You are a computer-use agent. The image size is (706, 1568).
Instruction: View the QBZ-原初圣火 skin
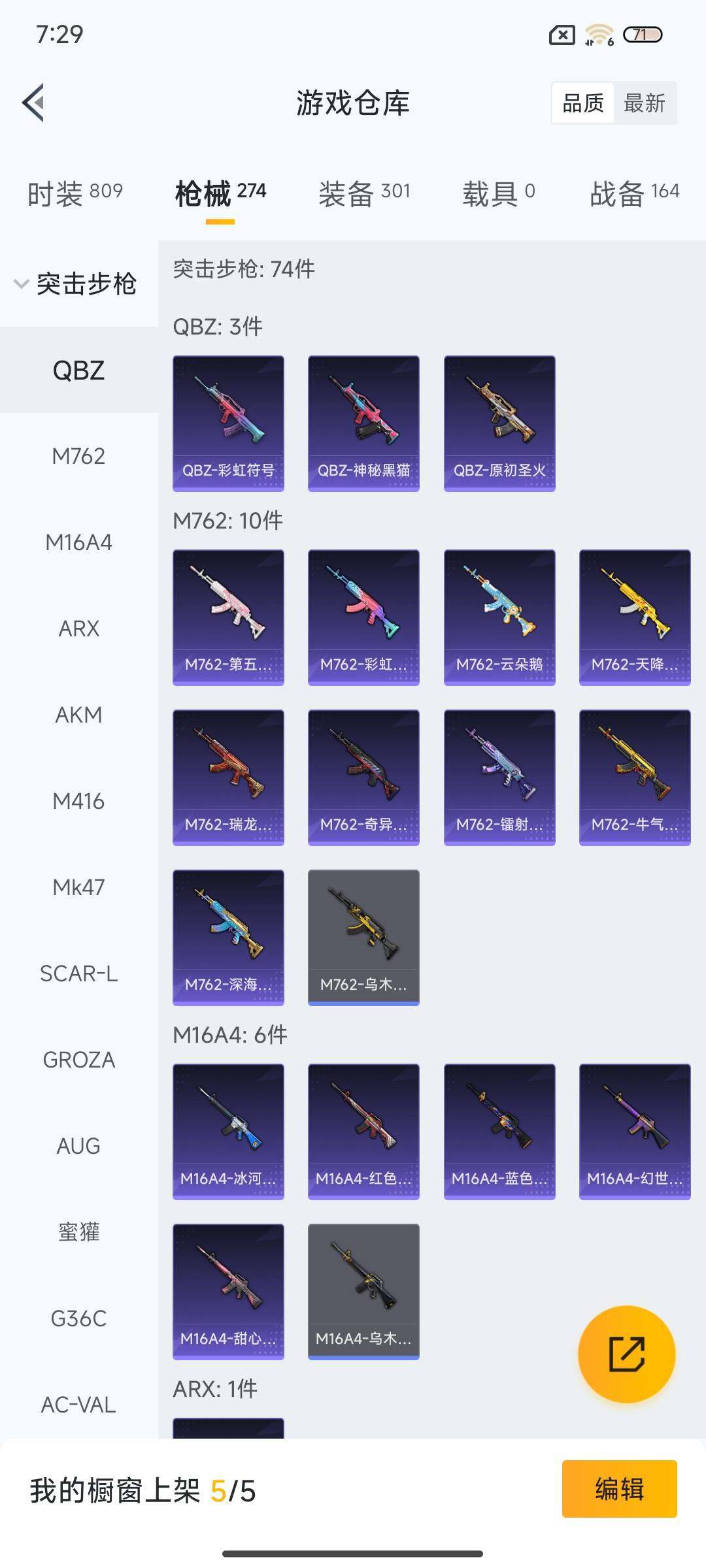[x=499, y=423]
